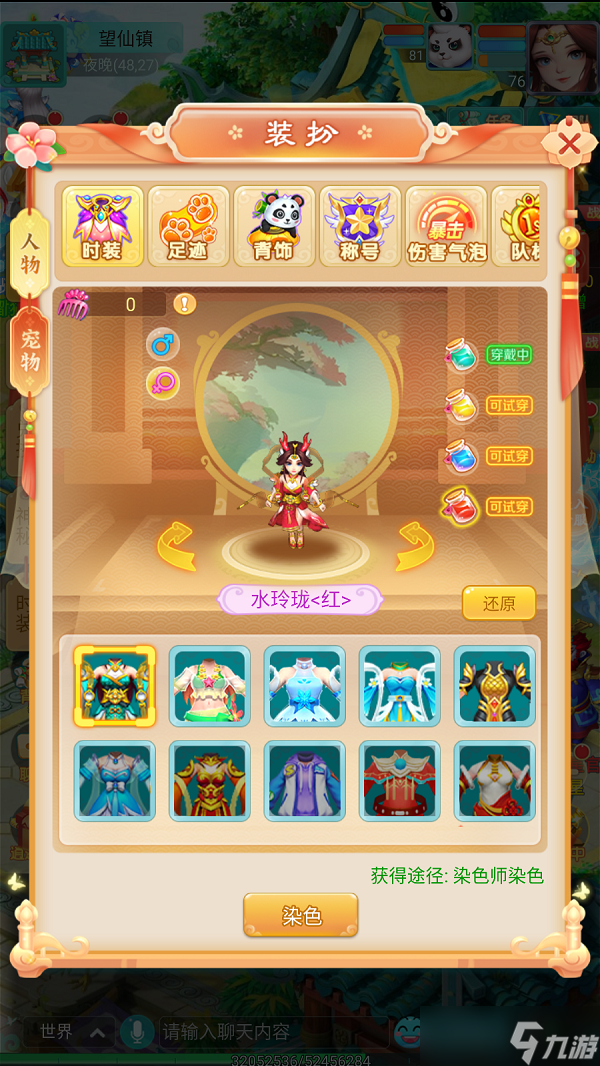This screenshot has width=600, height=1066.
Task: Rotate character with the left arrow
Action: 177,546
